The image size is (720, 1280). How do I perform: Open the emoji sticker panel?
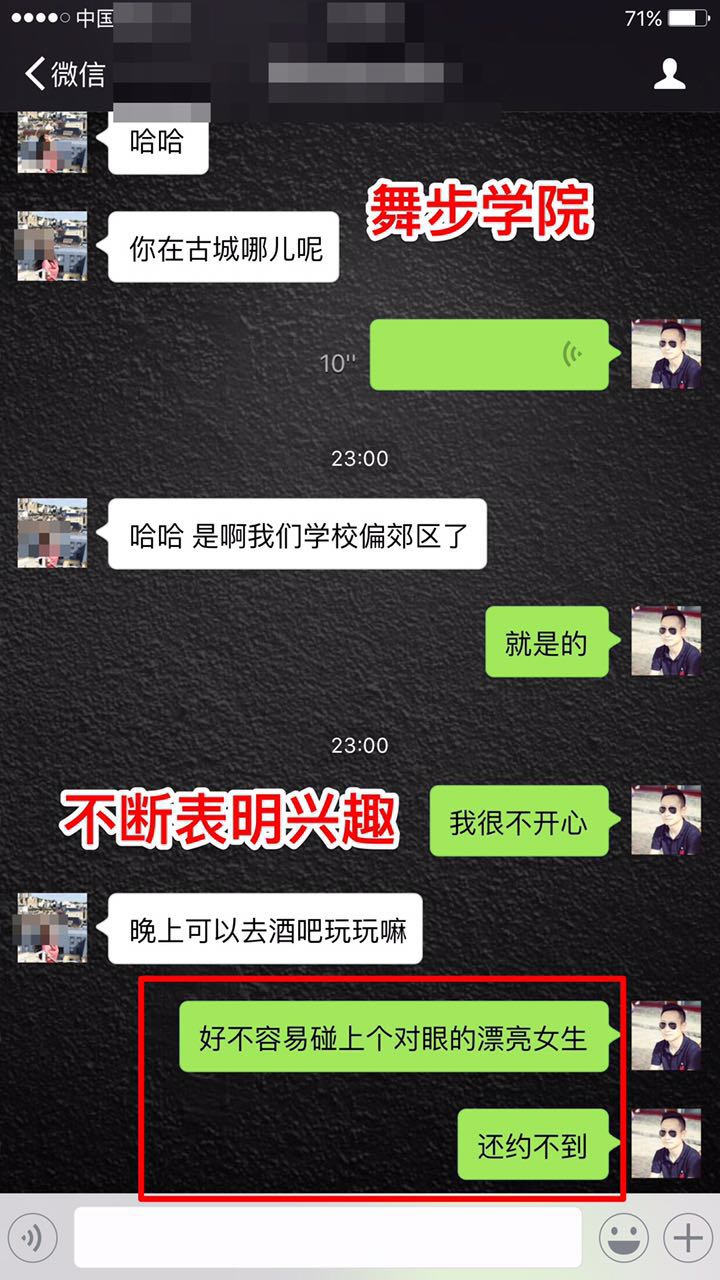[x=623, y=1238]
